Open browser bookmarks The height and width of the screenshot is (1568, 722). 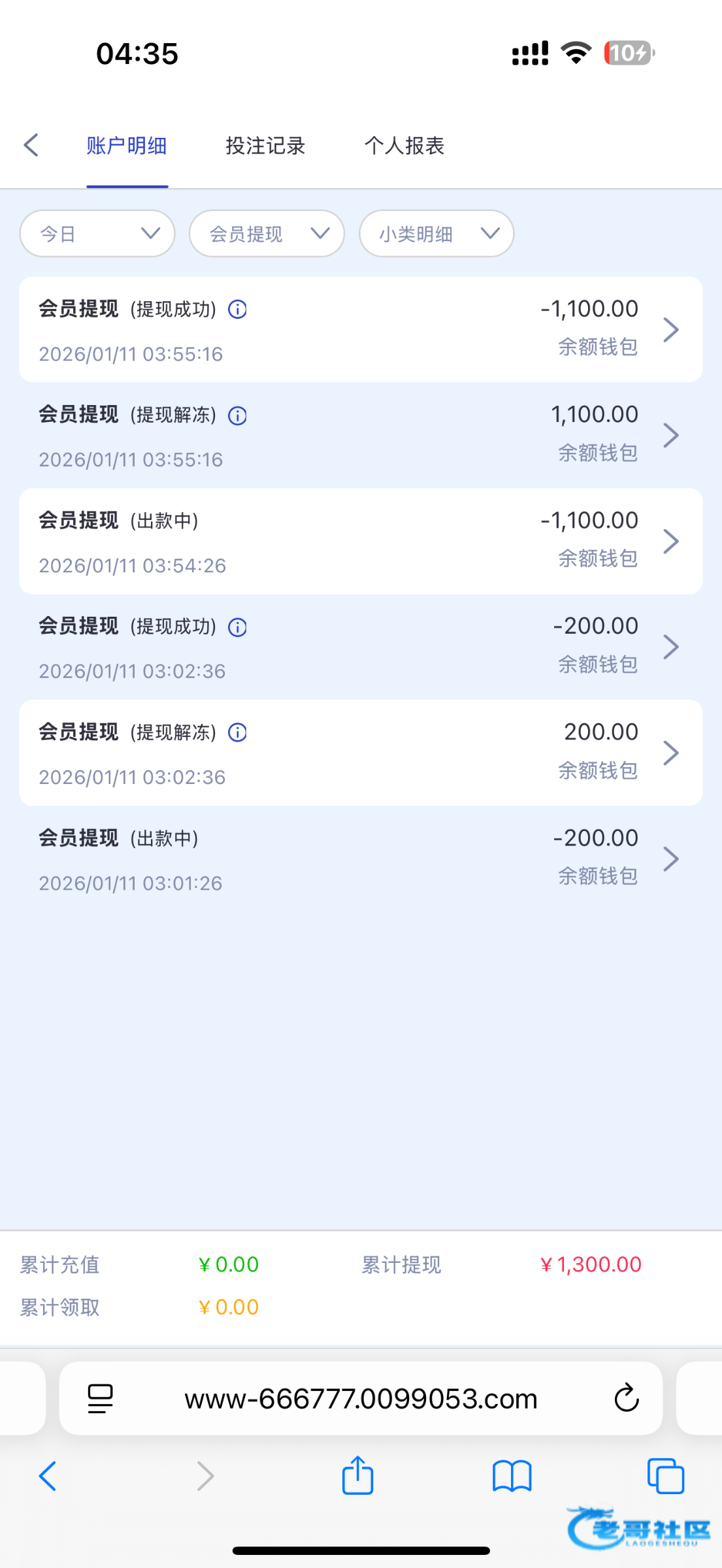click(512, 1476)
